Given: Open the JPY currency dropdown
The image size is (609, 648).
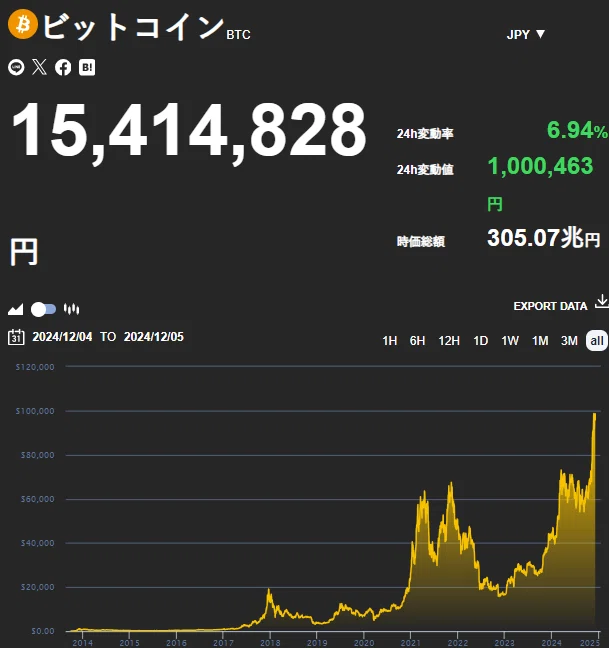Looking at the screenshot, I should click(526, 34).
